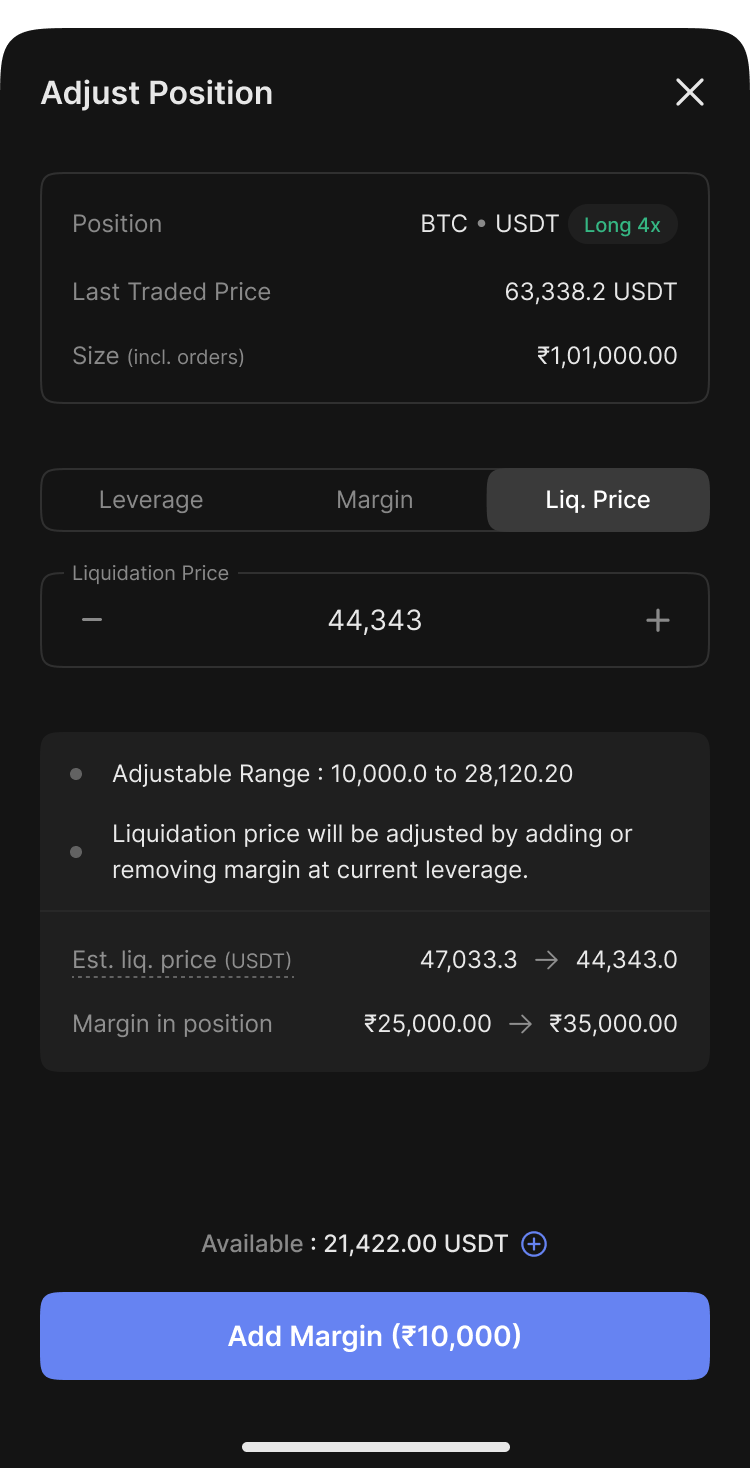This screenshot has height=1468, width=750.
Task: Decrease liquidation price with minus button
Action: coord(92,620)
